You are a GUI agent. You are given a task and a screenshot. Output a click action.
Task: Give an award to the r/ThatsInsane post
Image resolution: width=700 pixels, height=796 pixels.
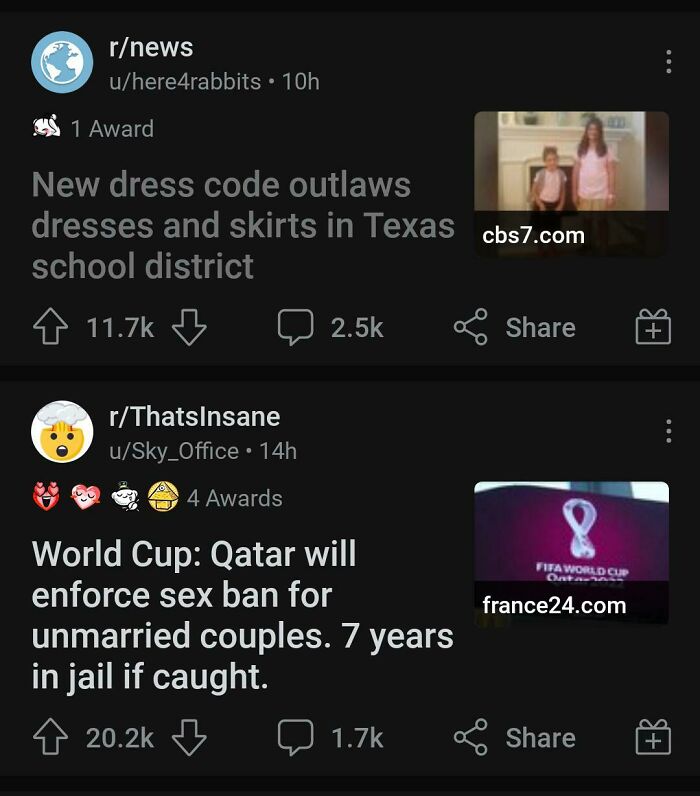(x=652, y=738)
